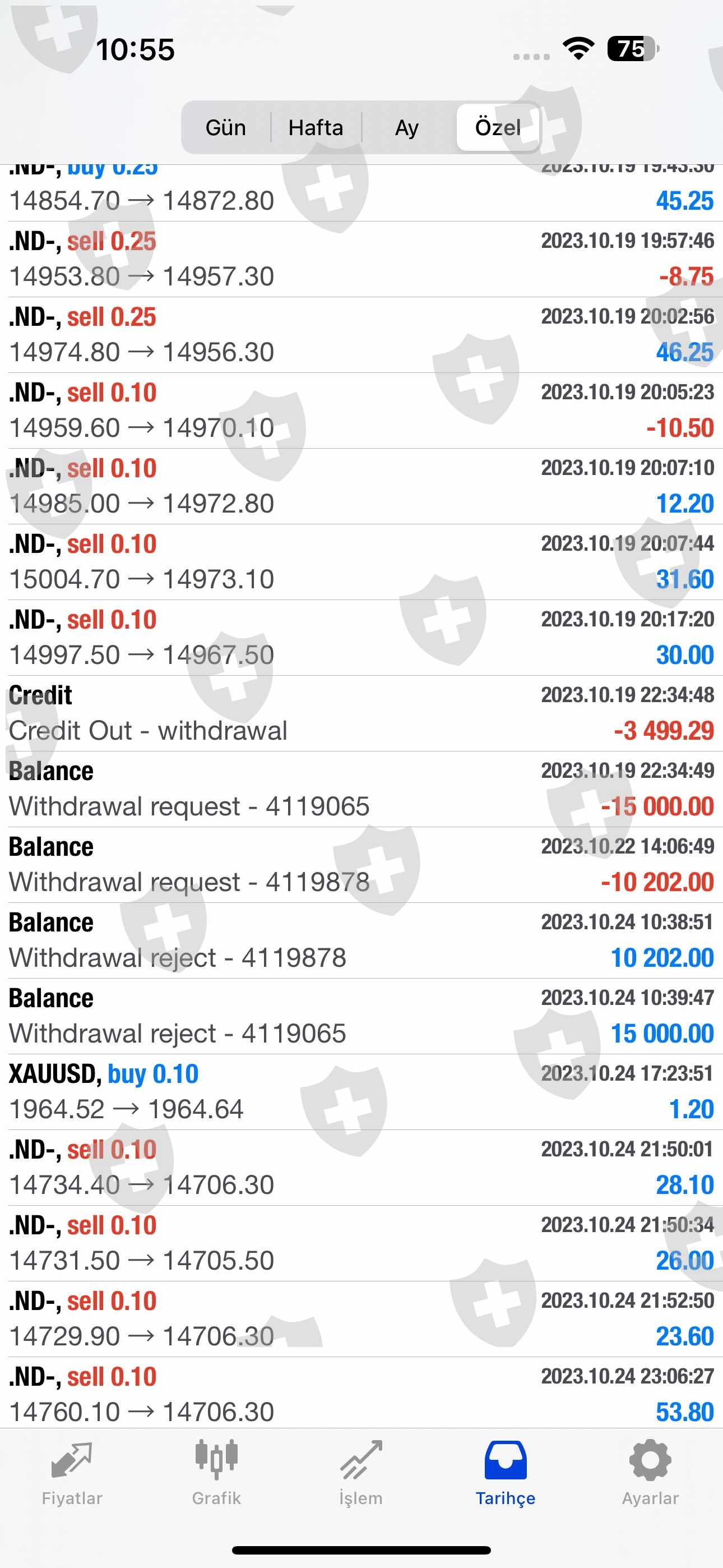This screenshot has width=723, height=1568.
Task: View the sell trade closed at 20:17:20
Action: [361, 638]
